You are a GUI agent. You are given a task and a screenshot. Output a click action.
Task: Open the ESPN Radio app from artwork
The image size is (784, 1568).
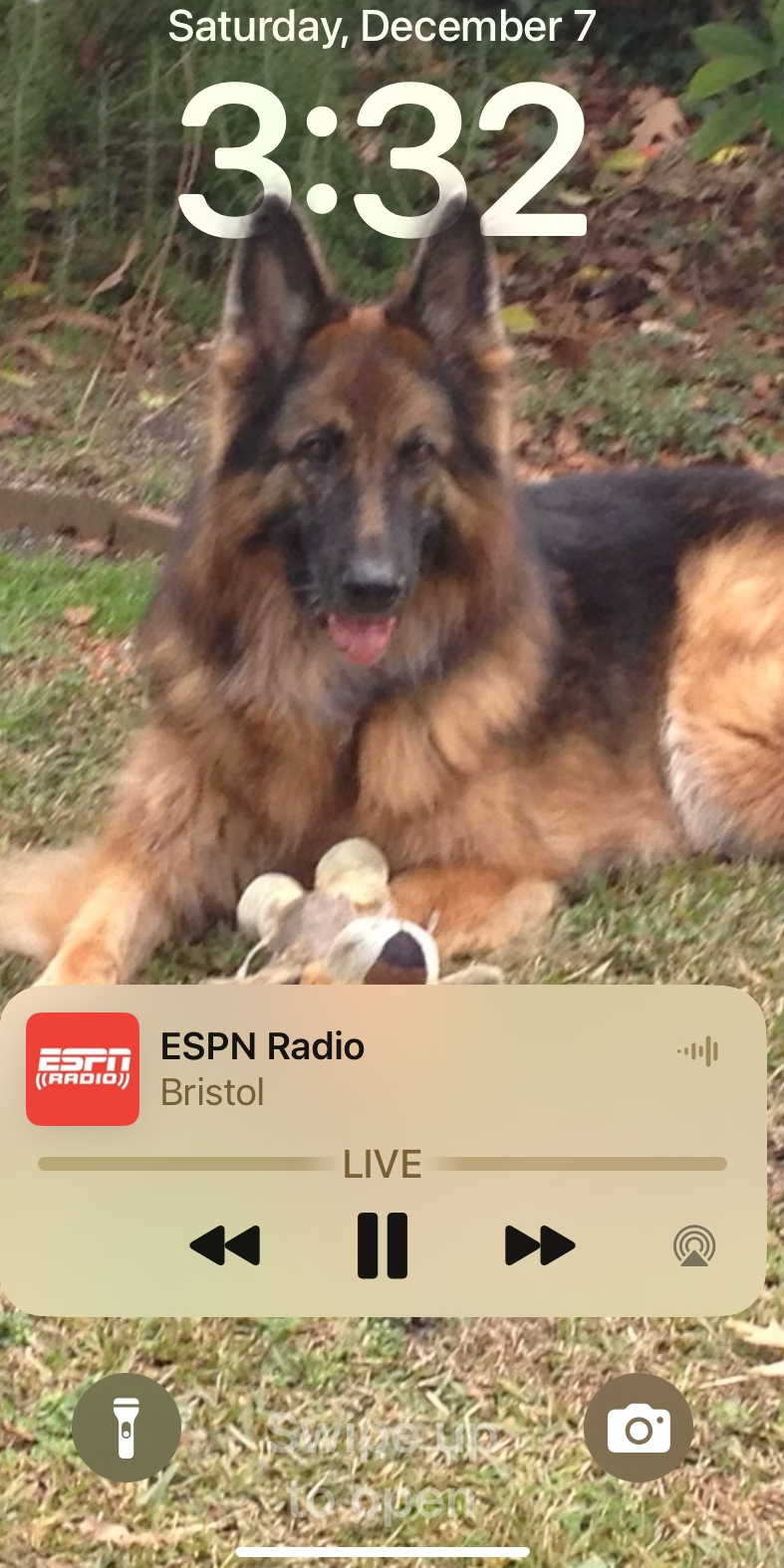[x=83, y=1069]
